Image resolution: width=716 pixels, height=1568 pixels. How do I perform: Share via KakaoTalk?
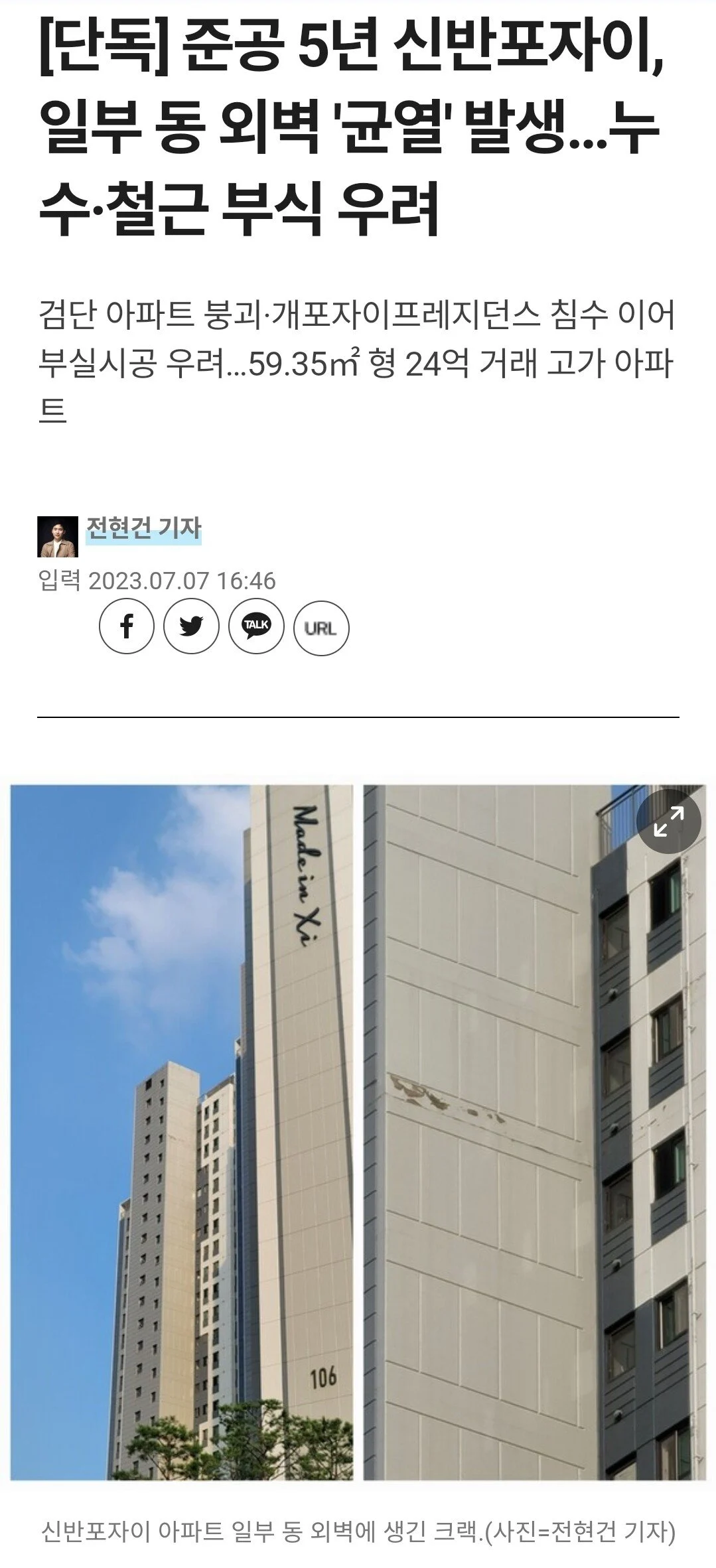[x=256, y=627]
